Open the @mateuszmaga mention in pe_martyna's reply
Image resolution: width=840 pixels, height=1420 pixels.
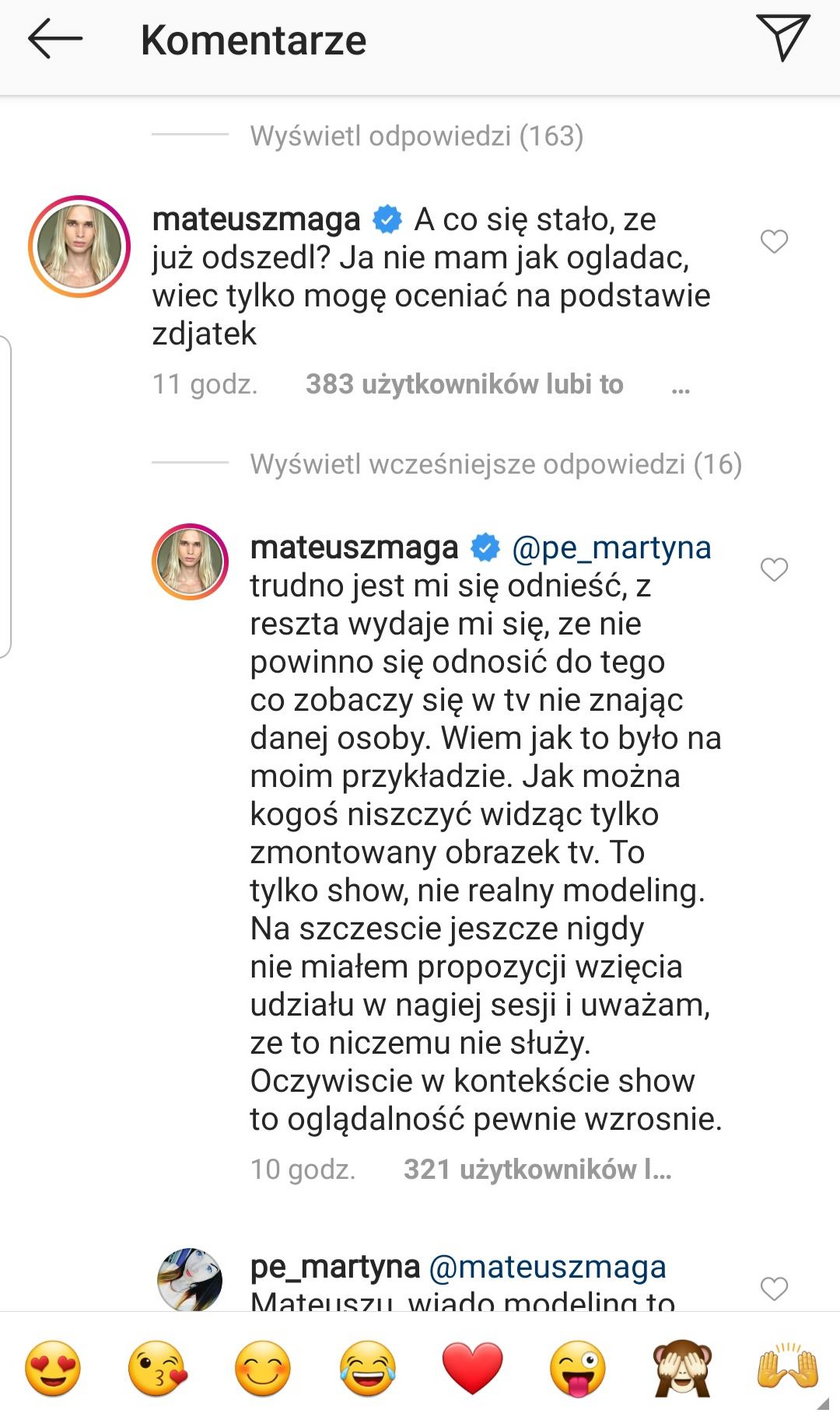click(547, 1268)
